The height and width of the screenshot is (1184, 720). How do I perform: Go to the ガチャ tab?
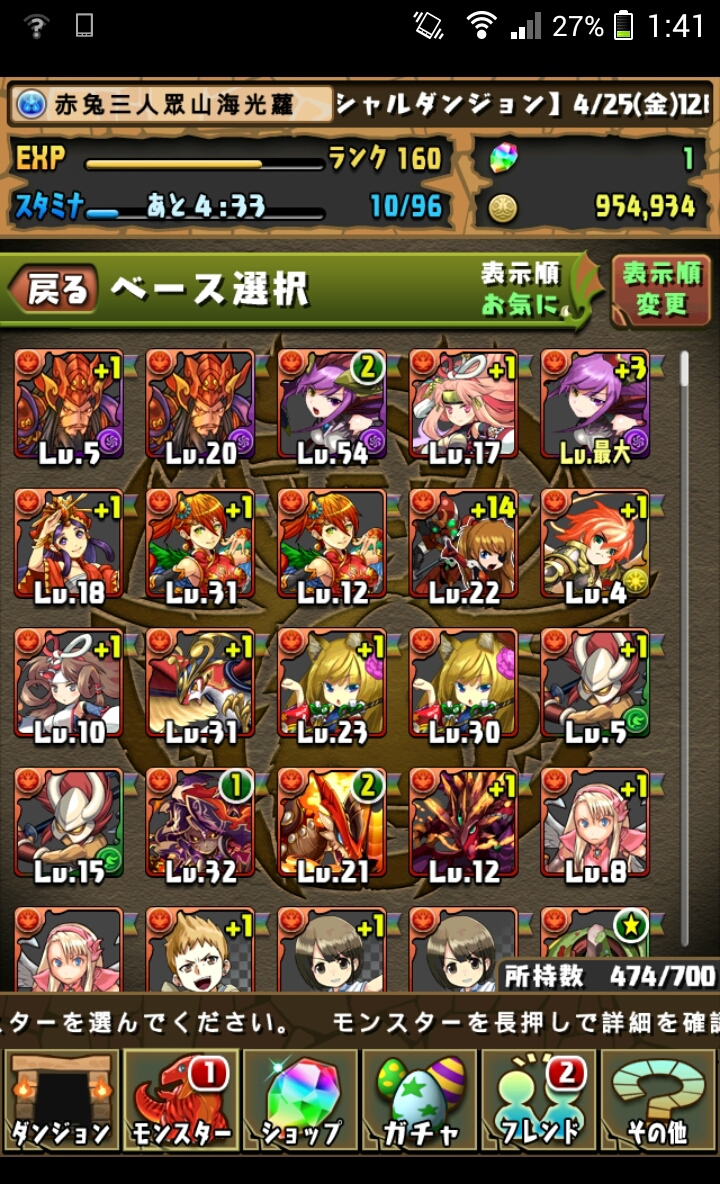[420, 1099]
